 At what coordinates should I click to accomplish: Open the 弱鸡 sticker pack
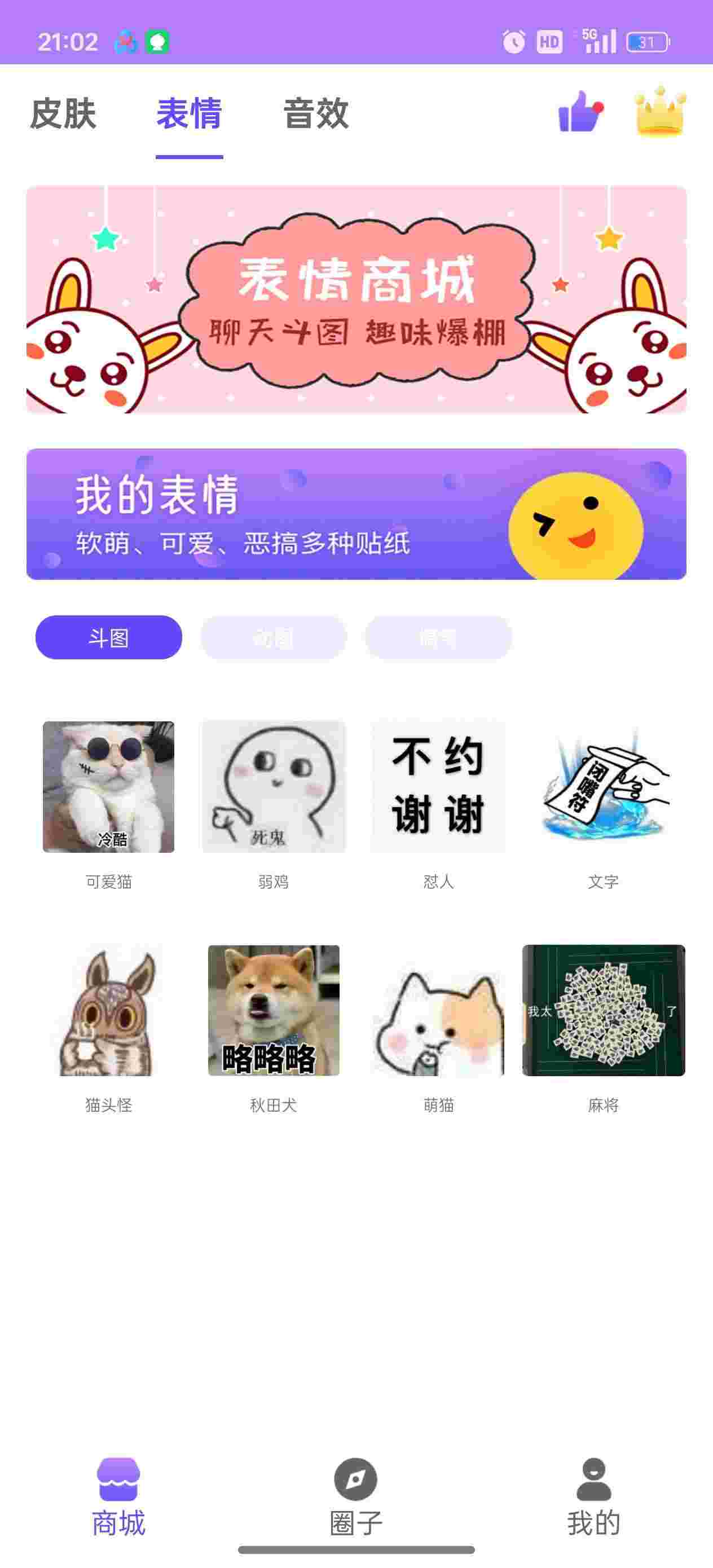274,787
